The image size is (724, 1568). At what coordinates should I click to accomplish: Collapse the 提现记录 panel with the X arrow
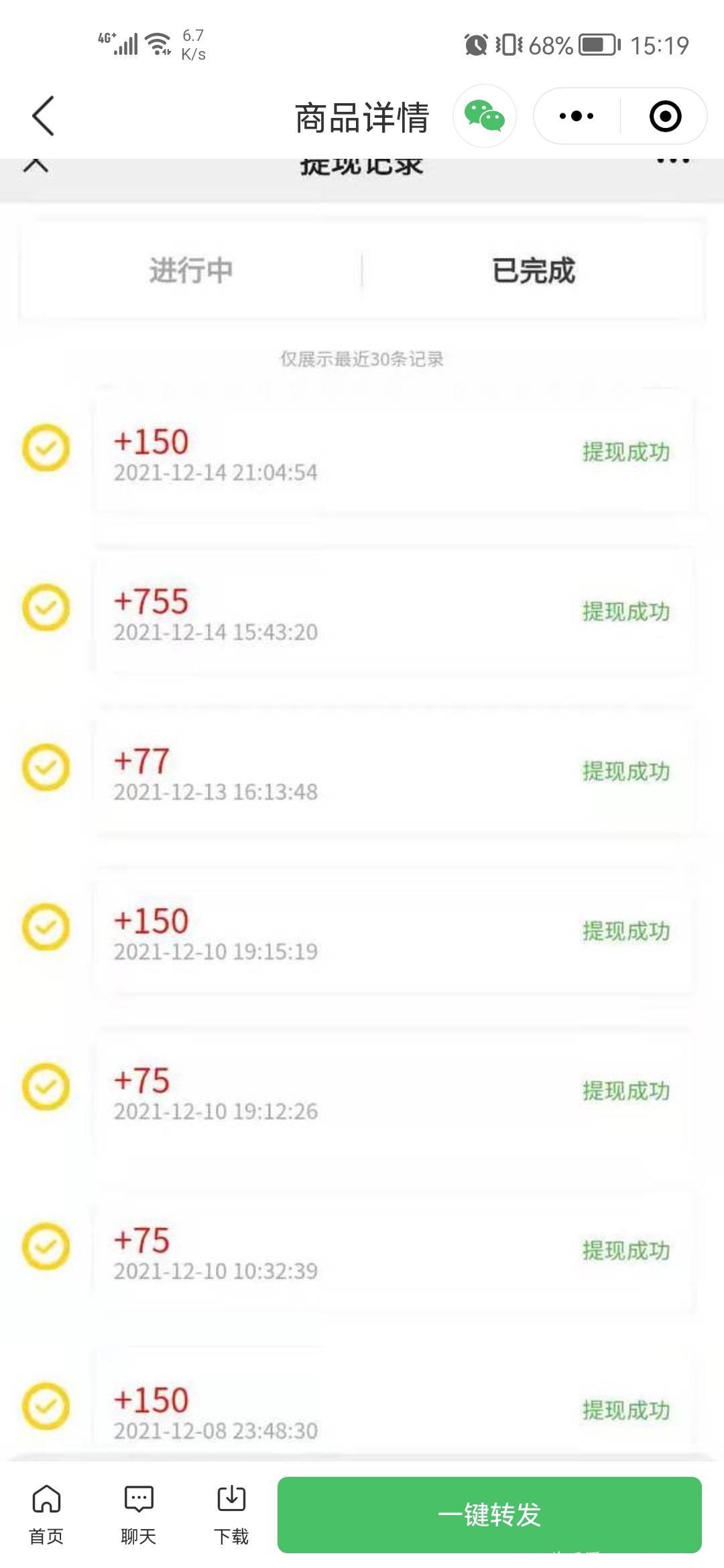pyautogui.click(x=35, y=164)
